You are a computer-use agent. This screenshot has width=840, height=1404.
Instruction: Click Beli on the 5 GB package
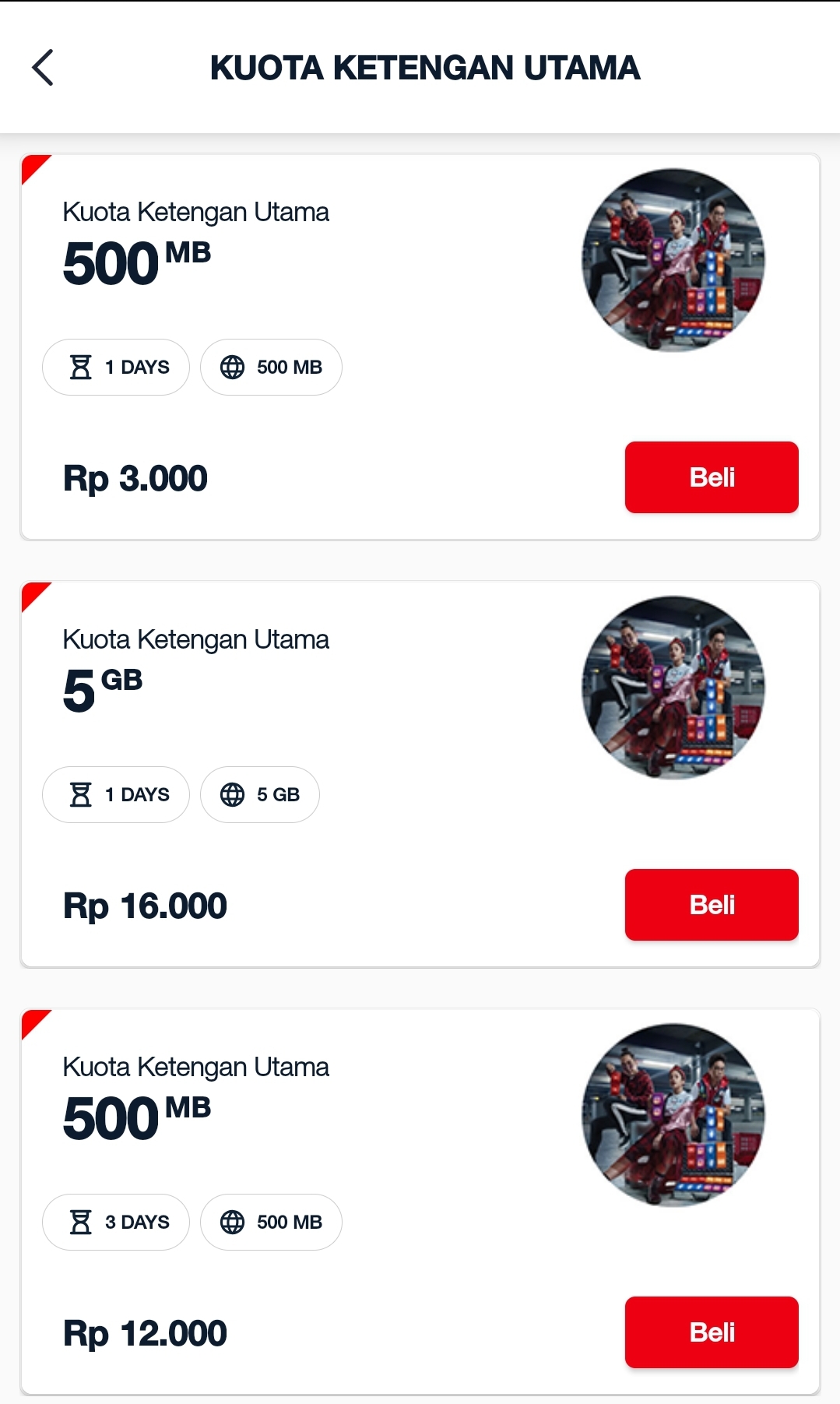point(711,904)
